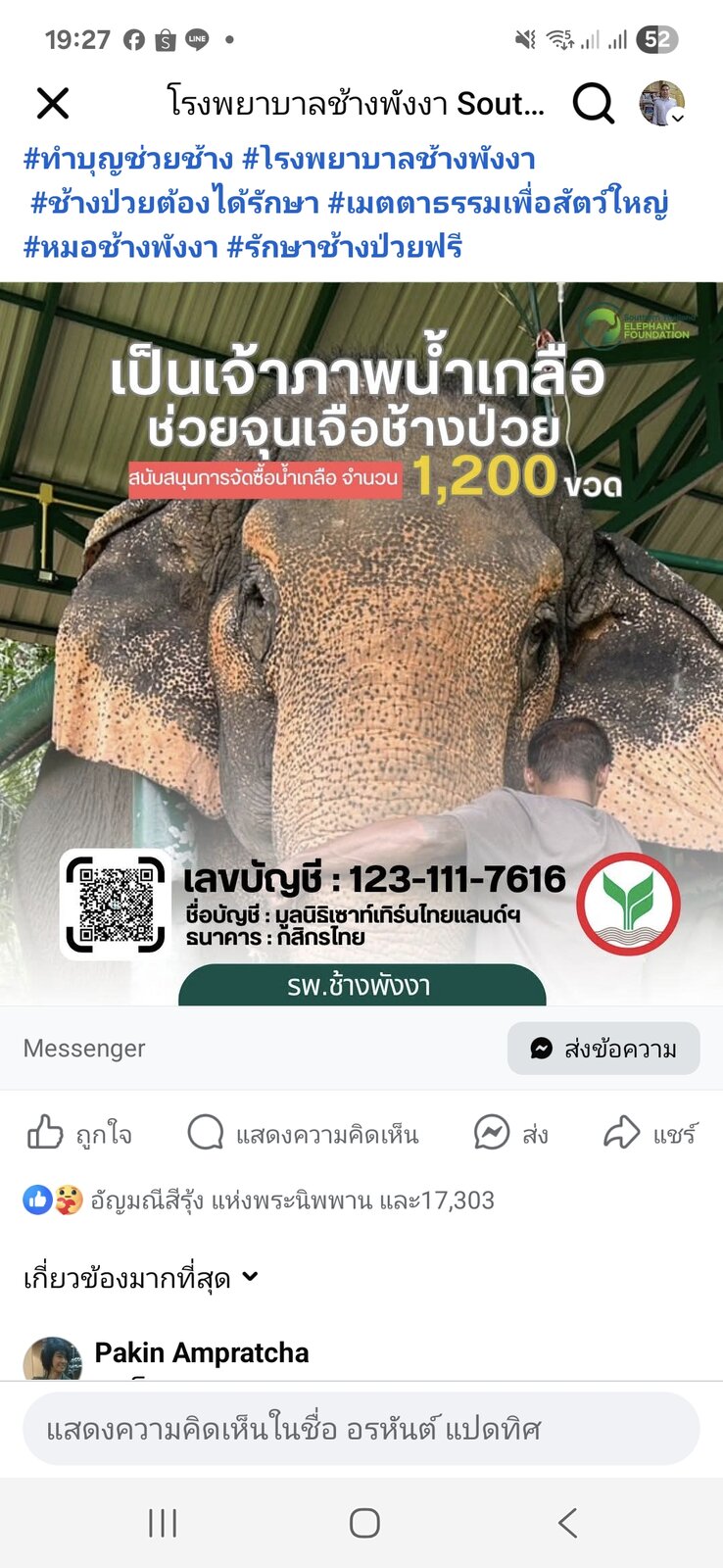View the reactions list of 17,303 people
Screen dimensions: 723x1568
click(260, 1200)
